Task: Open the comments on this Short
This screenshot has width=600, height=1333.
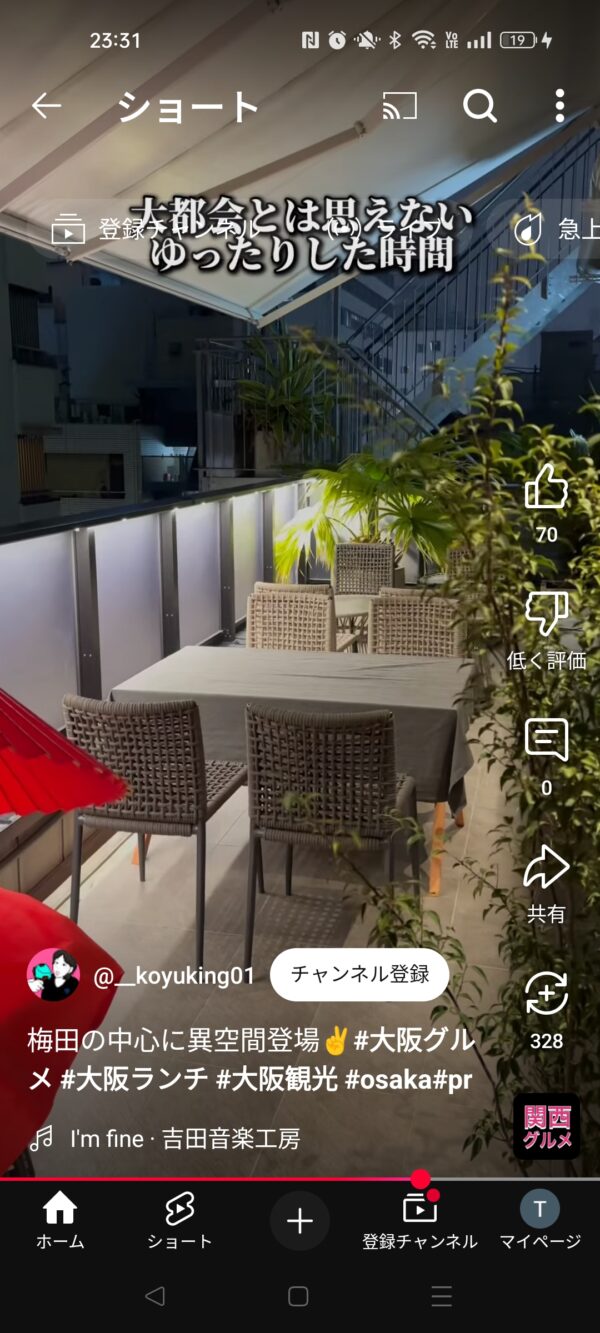Action: [546, 741]
